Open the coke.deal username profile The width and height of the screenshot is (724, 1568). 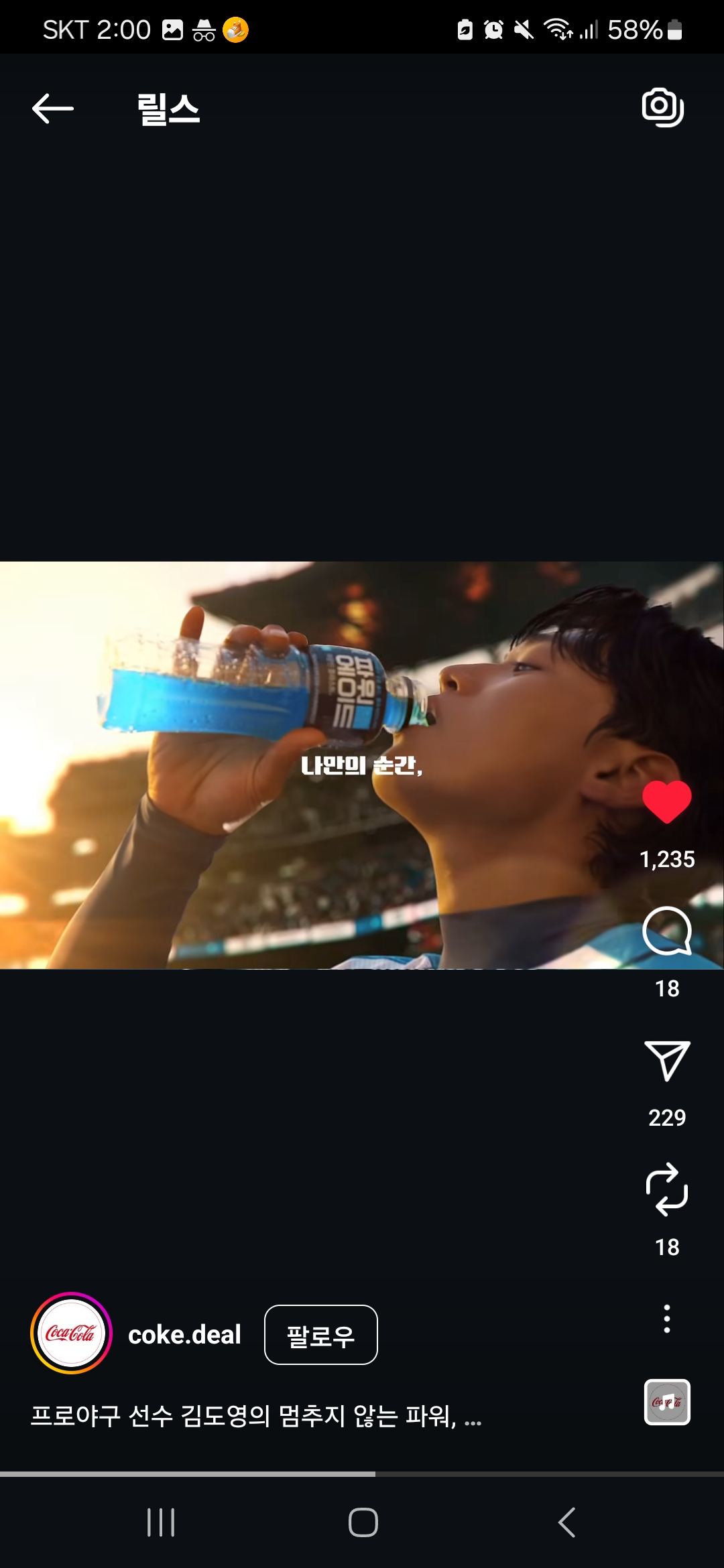point(184,1335)
